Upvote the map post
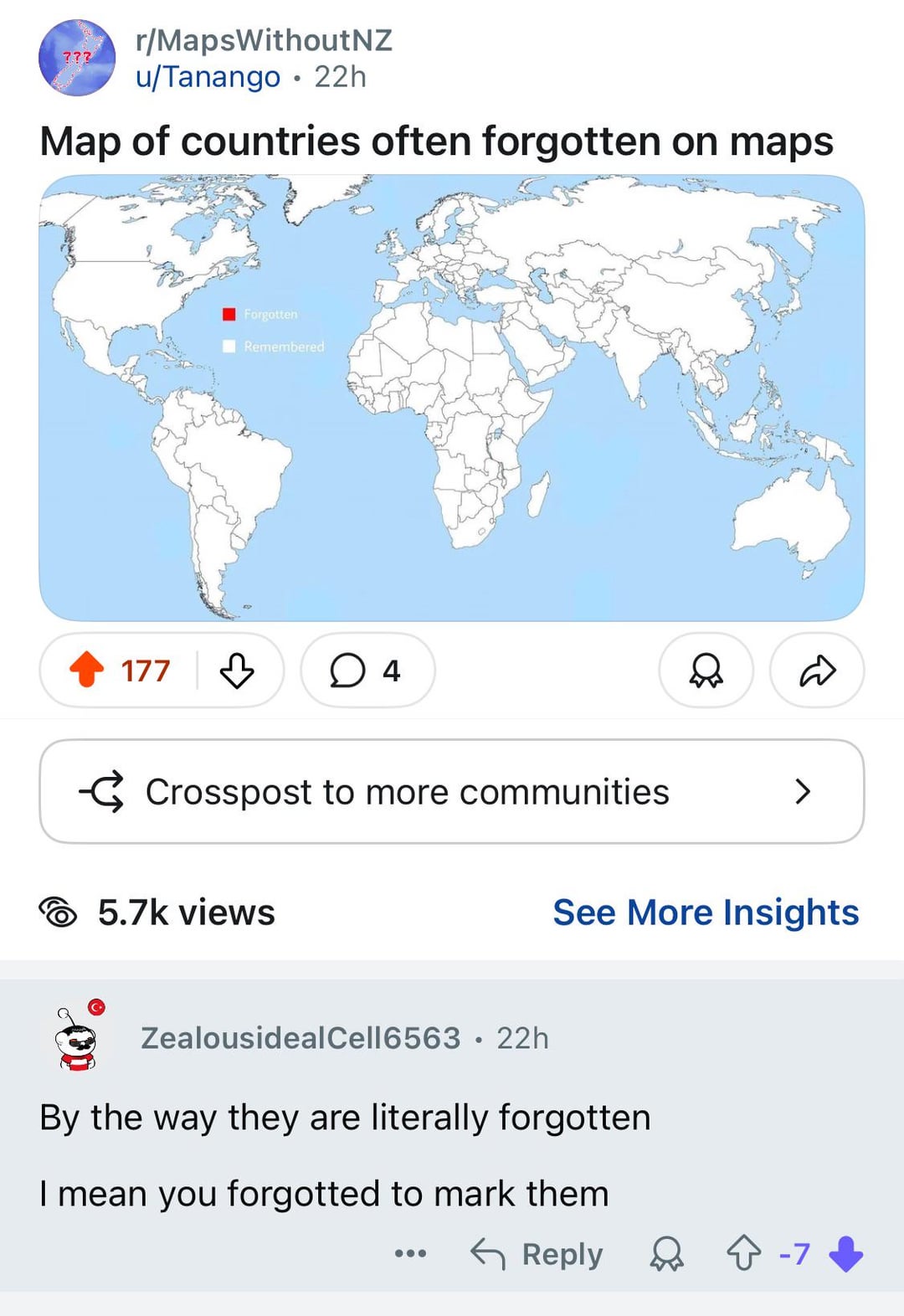904x1316 pixels. pos(87,671)
